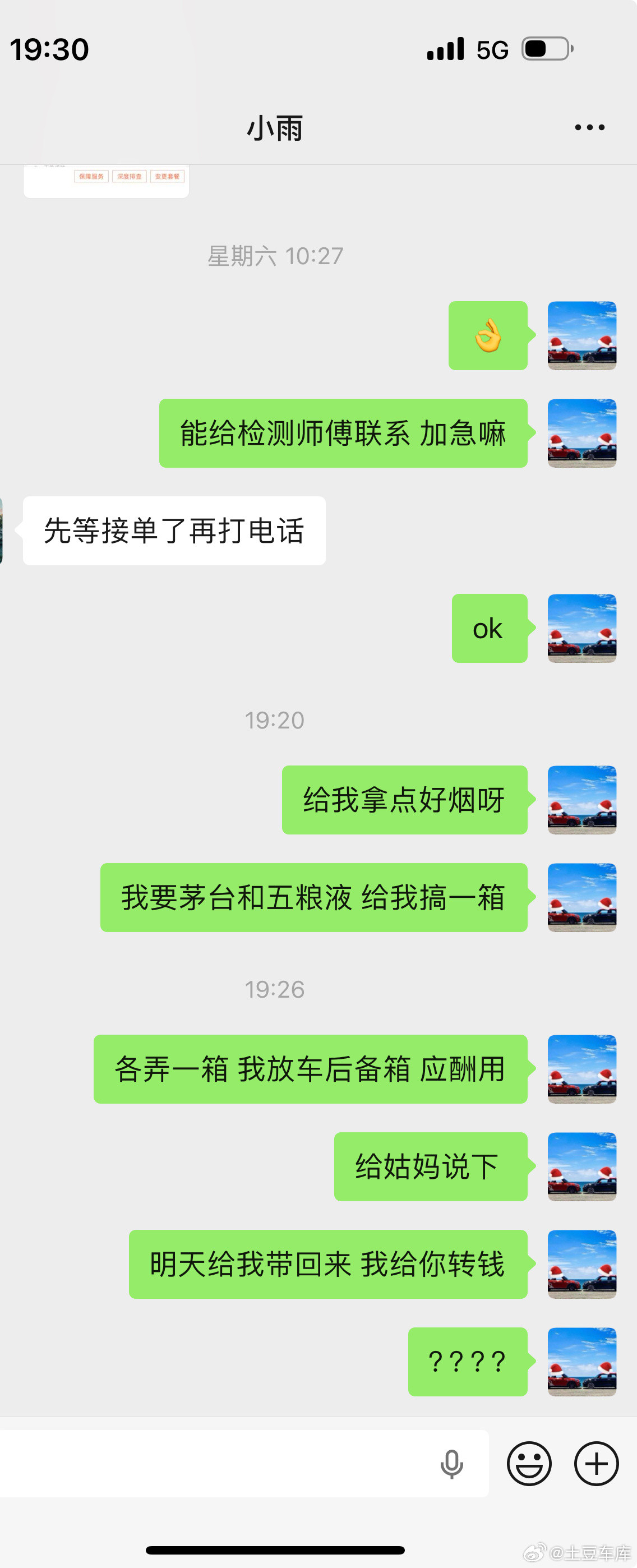Switch to voice input with microphone icon
The height and width of the screenshot is (1568, 637).
point(451,1463)
